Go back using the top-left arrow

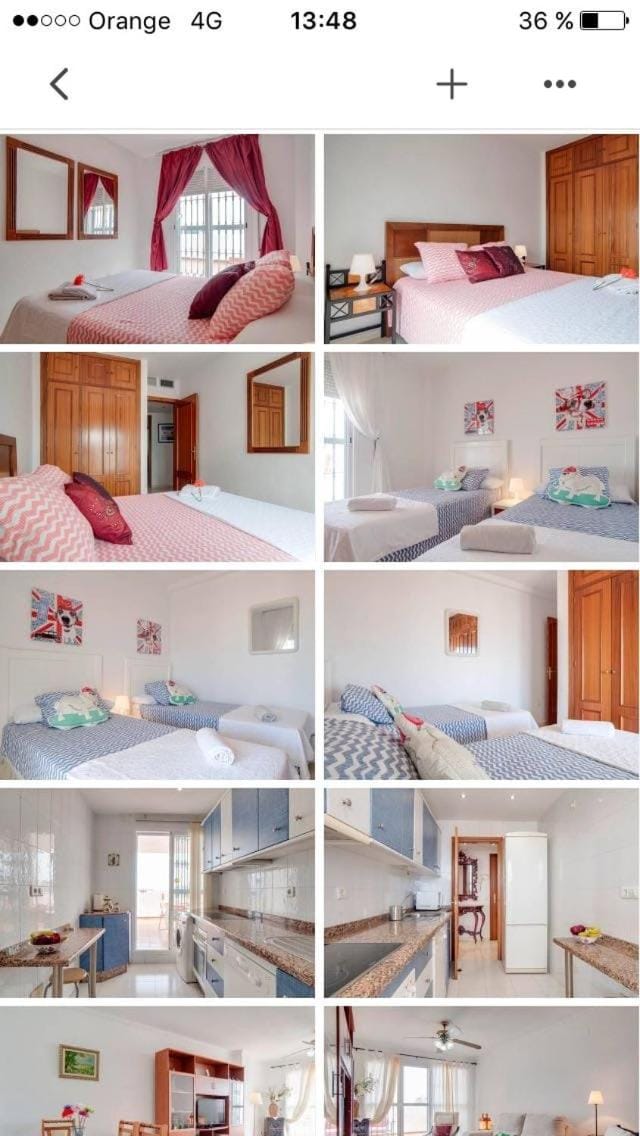59,84
